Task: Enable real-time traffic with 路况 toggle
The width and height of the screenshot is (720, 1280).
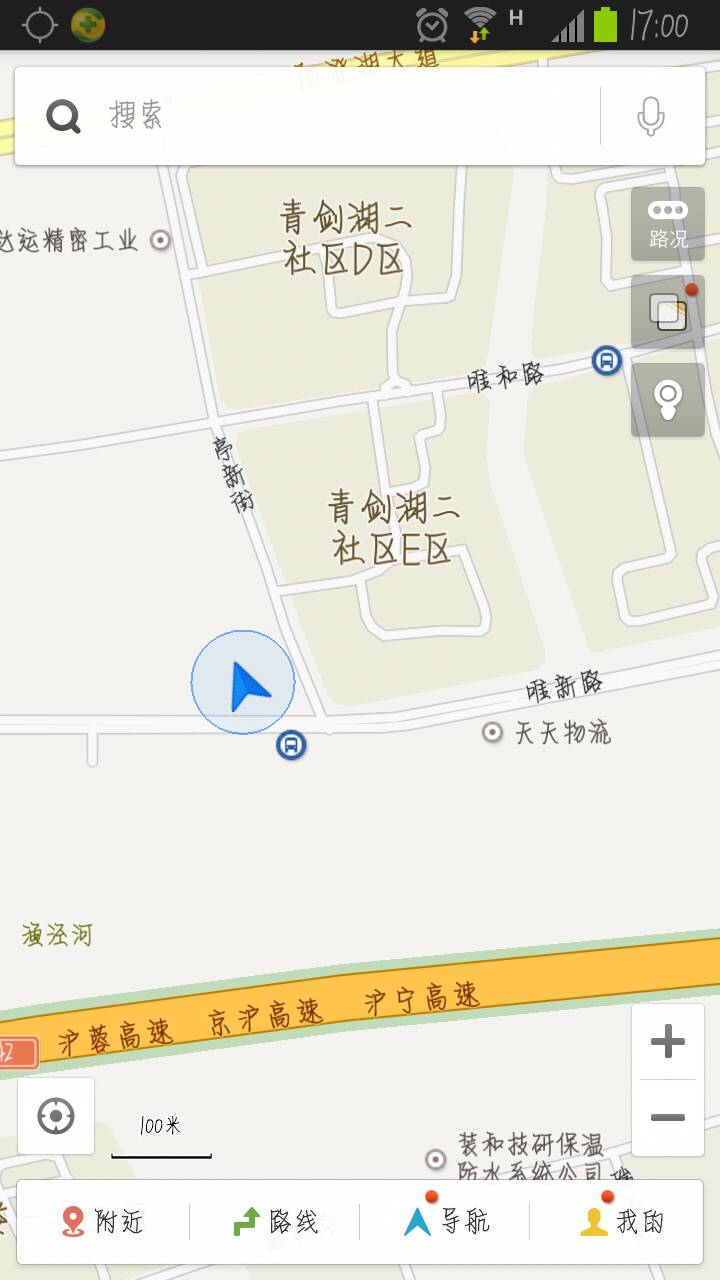Action: [666, 222]
